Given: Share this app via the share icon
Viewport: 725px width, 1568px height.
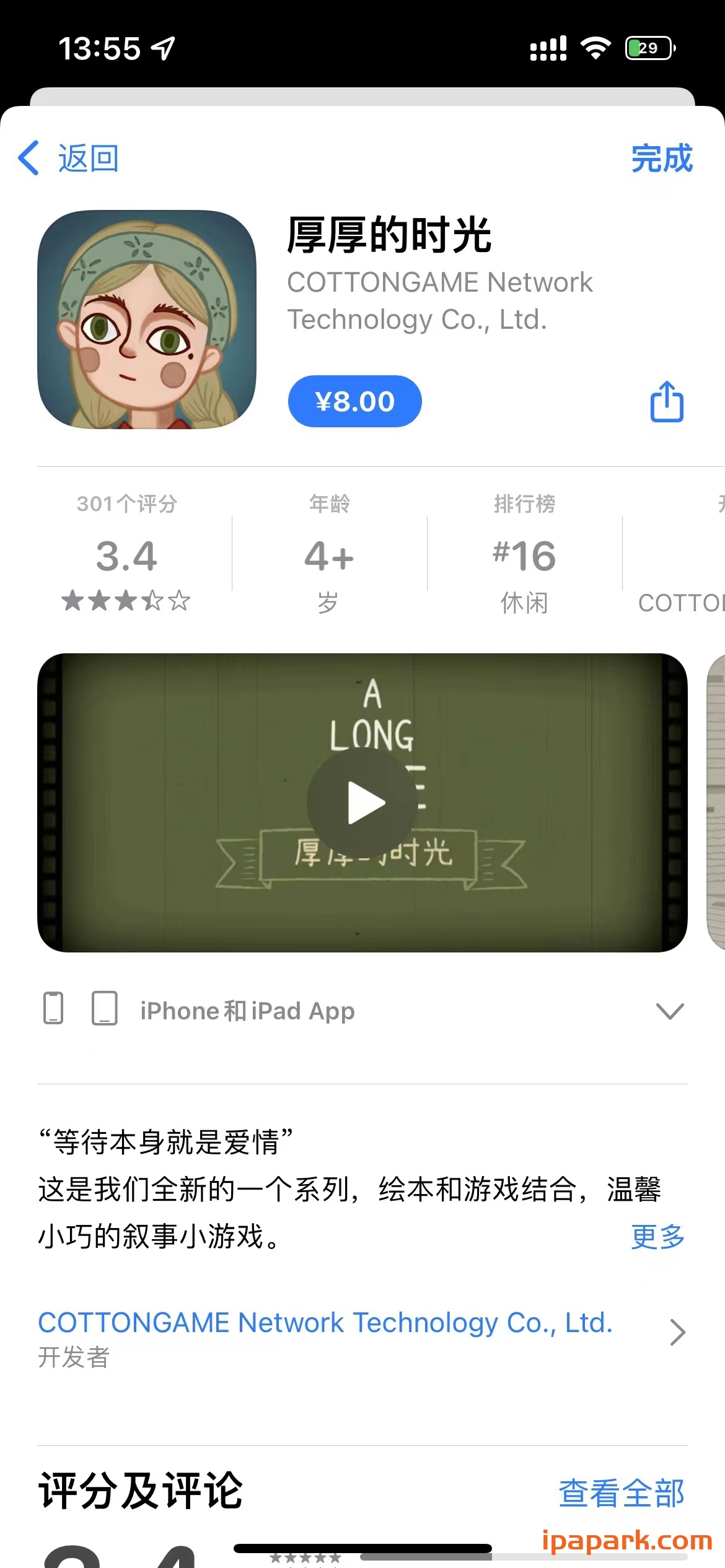Looking at the screenshot, I should click(667, 401).
